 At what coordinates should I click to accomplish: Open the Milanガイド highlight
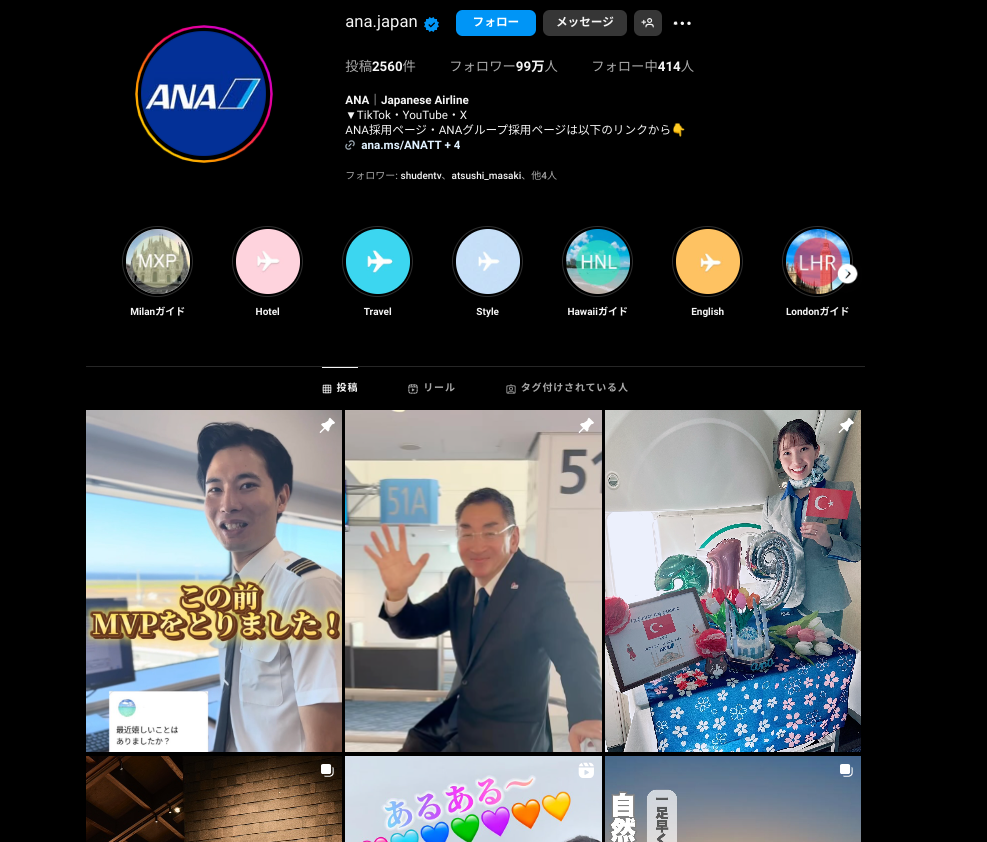tap(157, 262)
